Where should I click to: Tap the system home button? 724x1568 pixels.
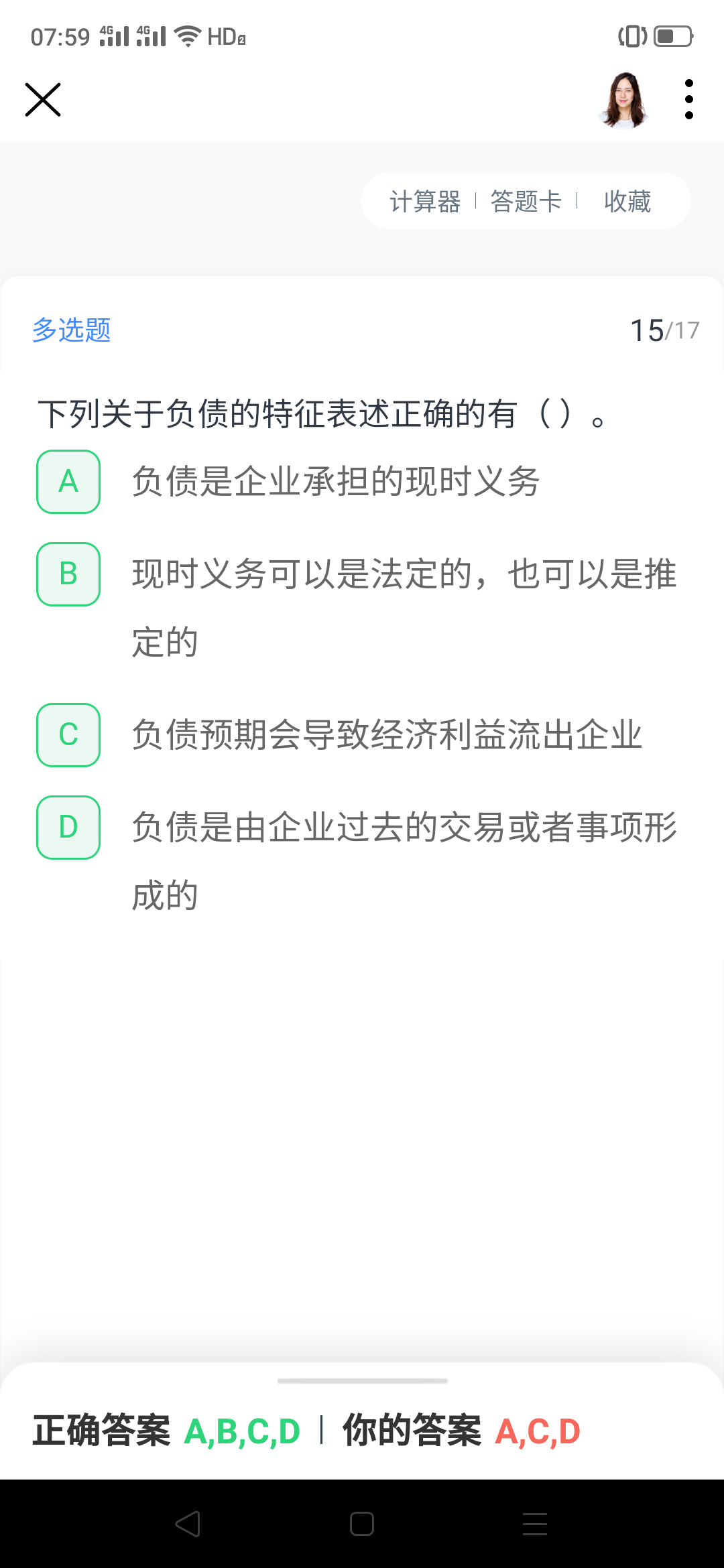point(362,1524)
